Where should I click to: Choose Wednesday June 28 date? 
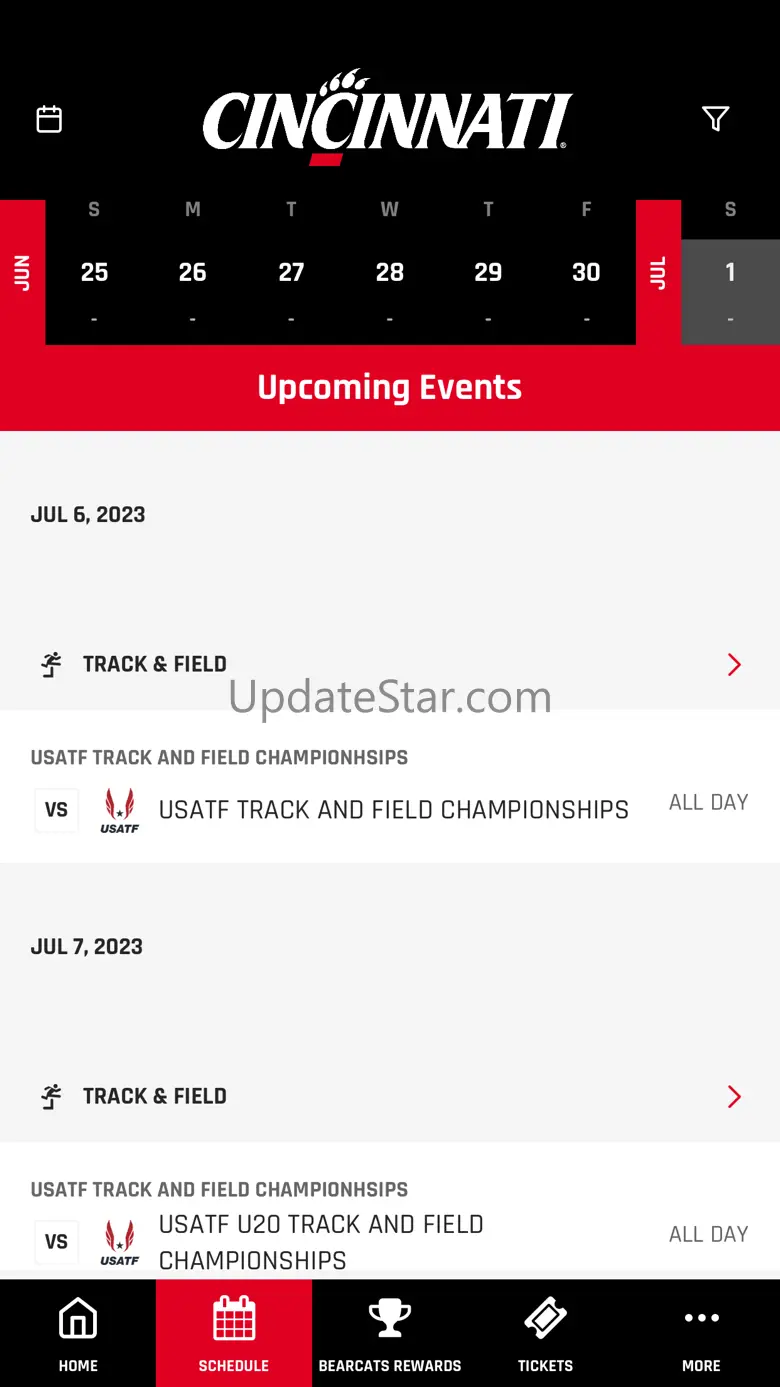389,272
